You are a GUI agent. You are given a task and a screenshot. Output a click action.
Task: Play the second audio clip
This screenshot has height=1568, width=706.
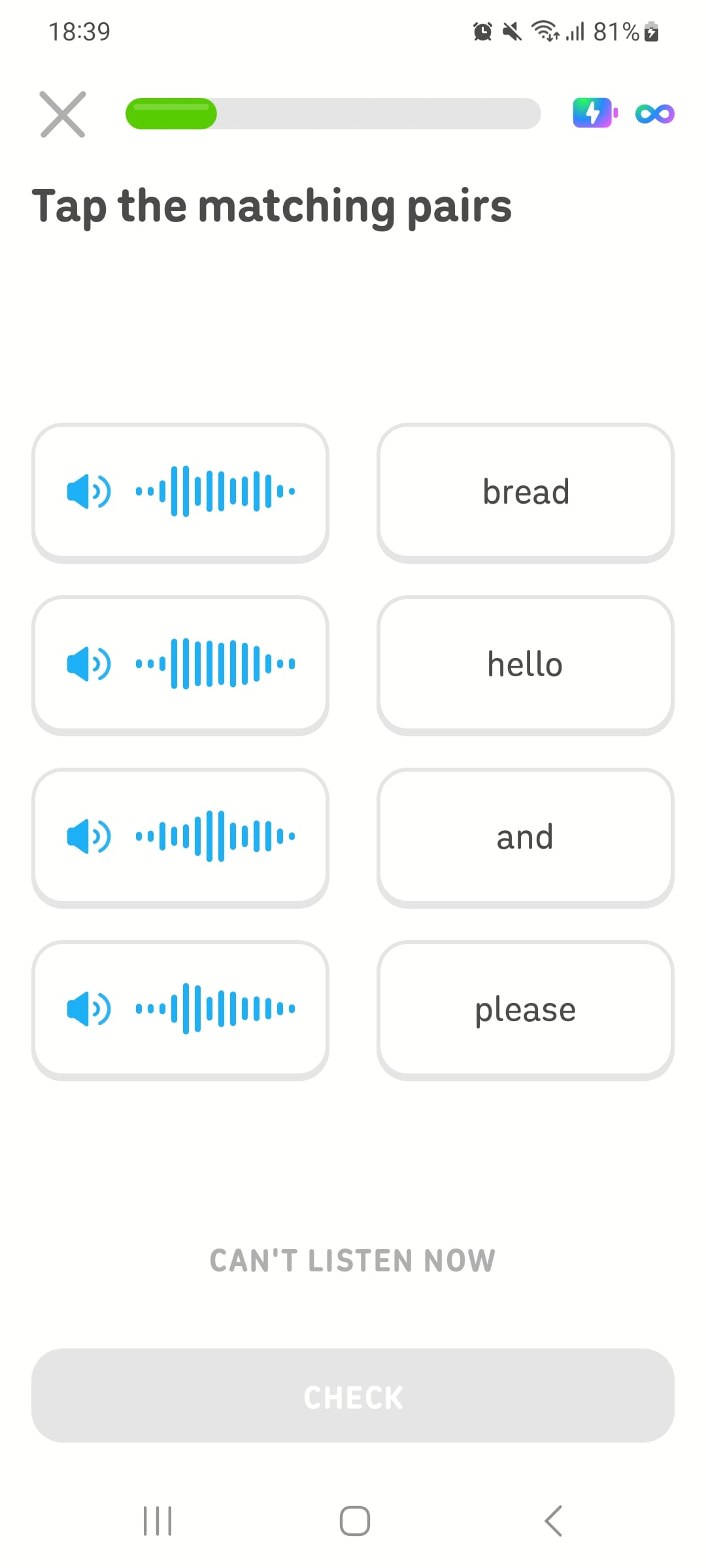(180, 663)
